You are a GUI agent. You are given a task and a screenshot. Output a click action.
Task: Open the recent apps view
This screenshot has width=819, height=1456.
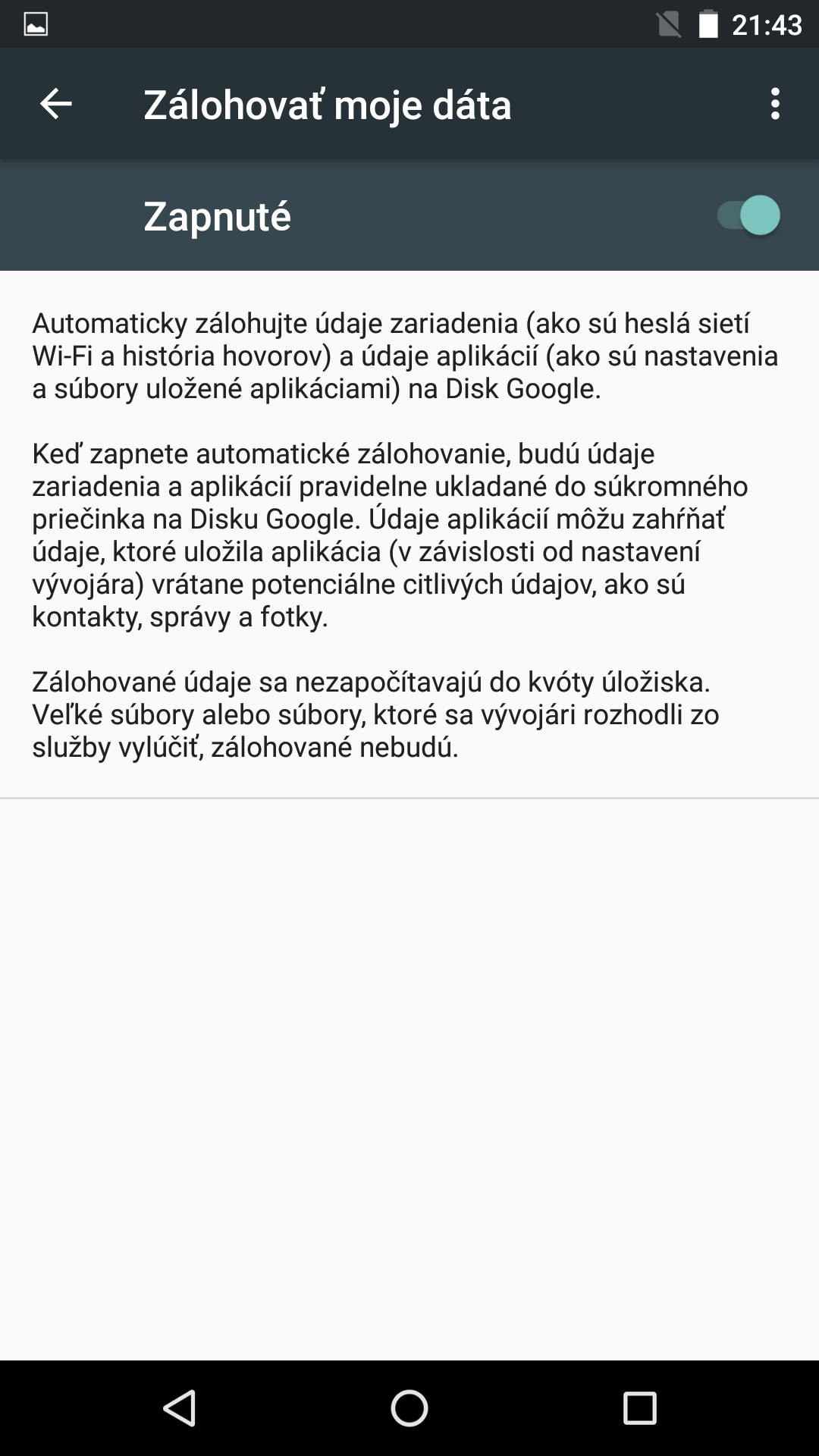(639, 1409)
